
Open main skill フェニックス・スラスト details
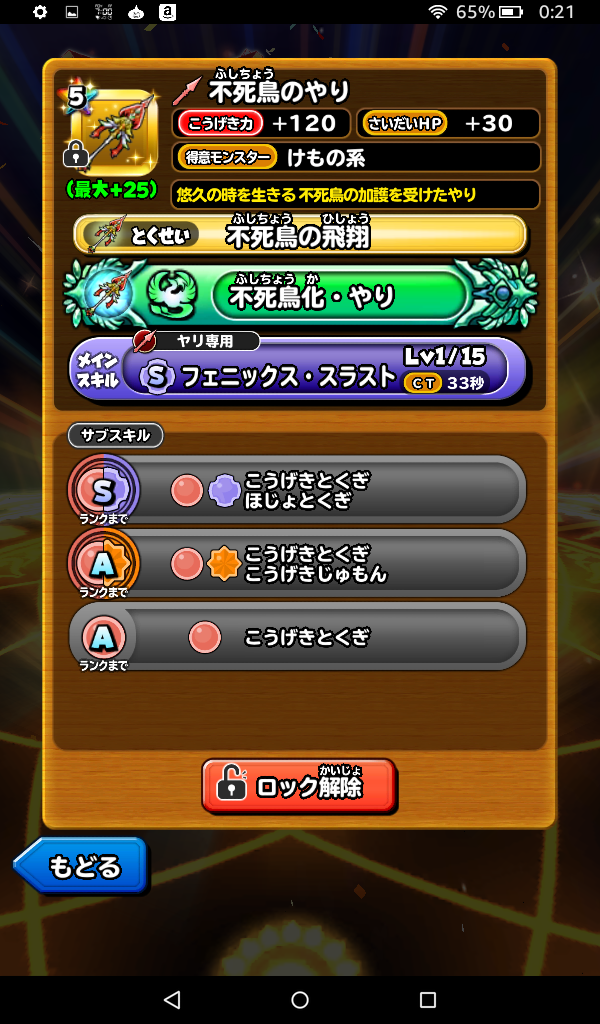coord(298,368)
